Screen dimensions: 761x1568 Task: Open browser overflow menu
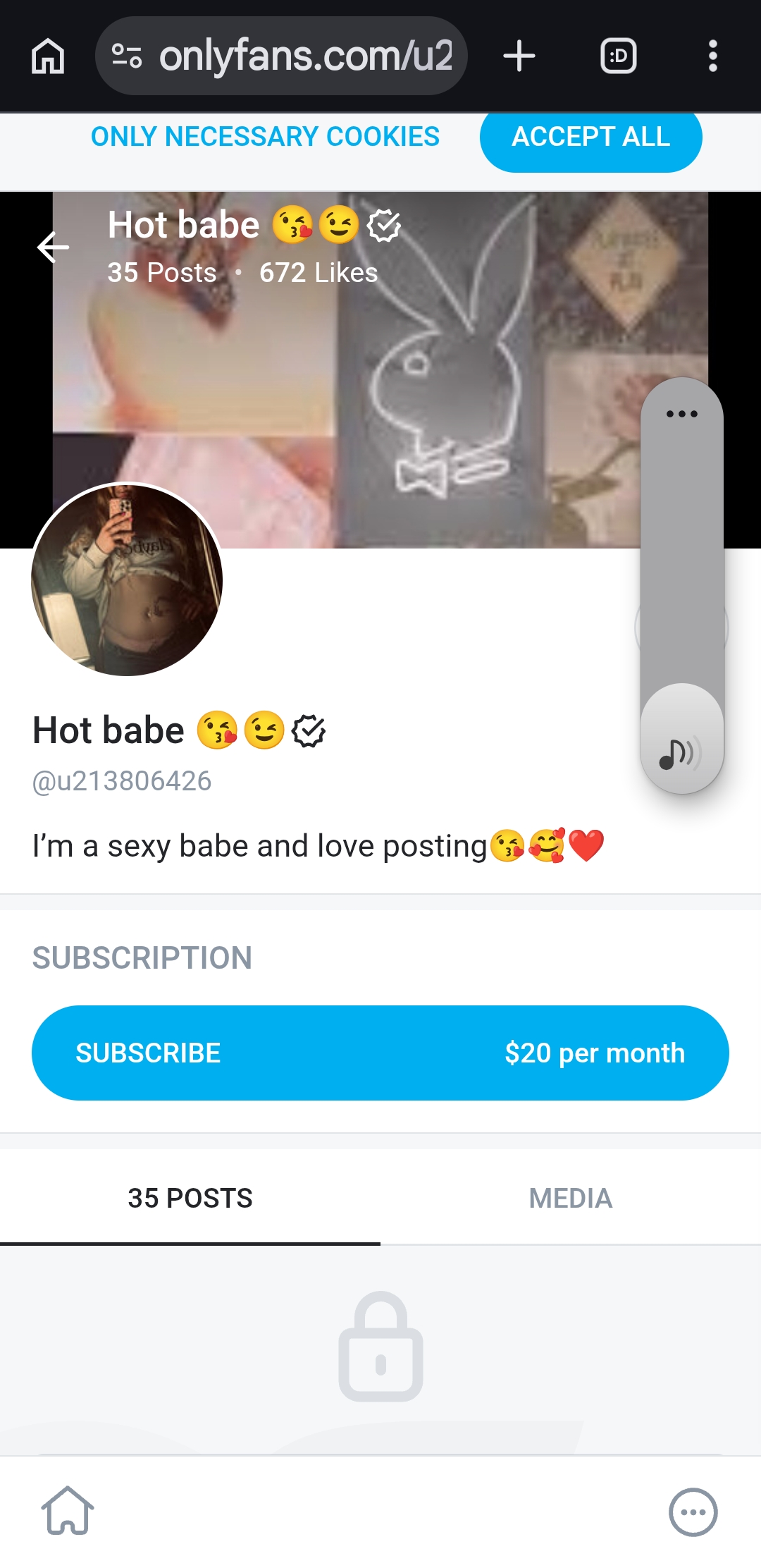click(712, 56)
